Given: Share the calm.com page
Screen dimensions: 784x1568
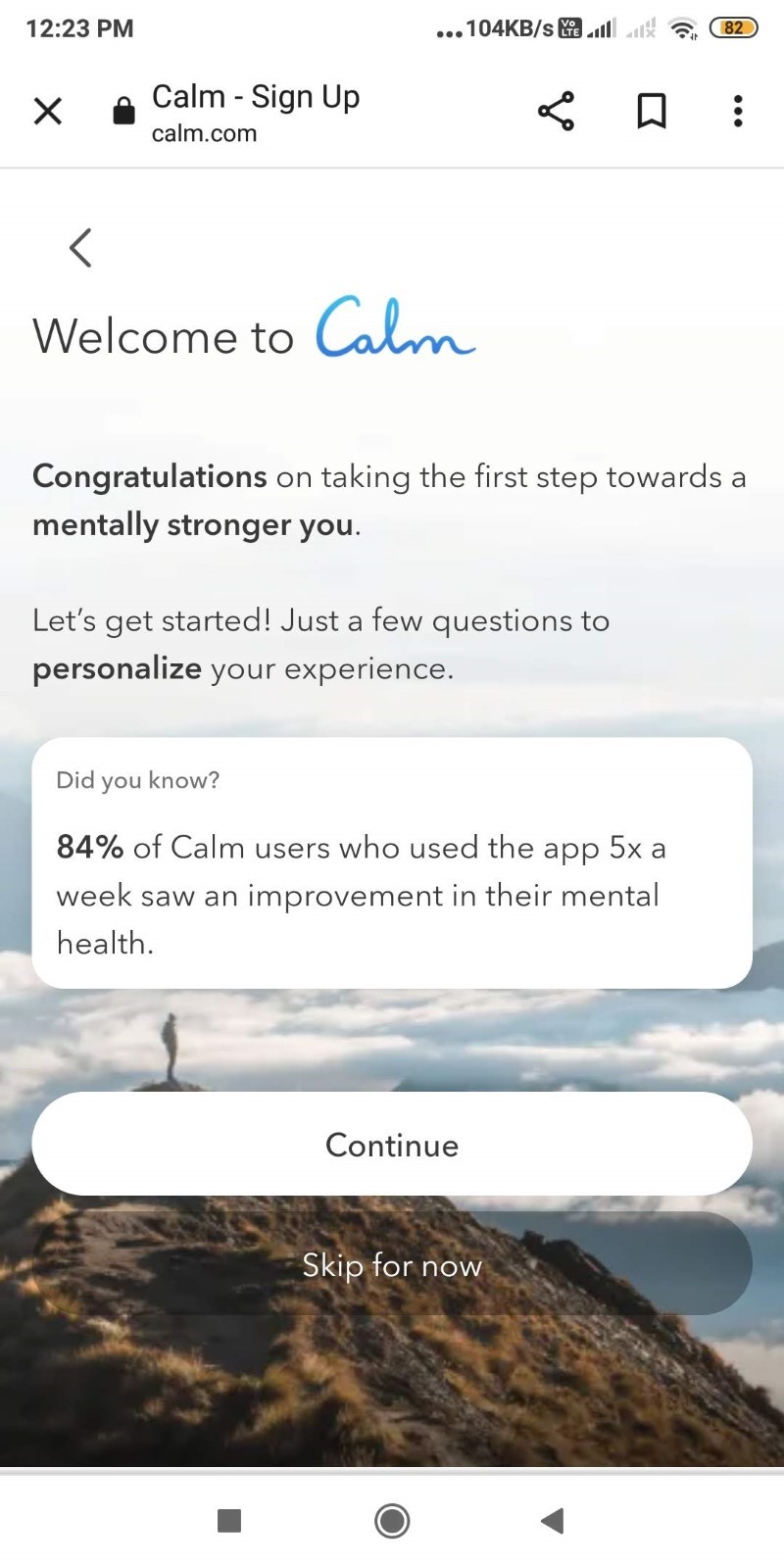Looking at the screenshot, I should [556, 111].
